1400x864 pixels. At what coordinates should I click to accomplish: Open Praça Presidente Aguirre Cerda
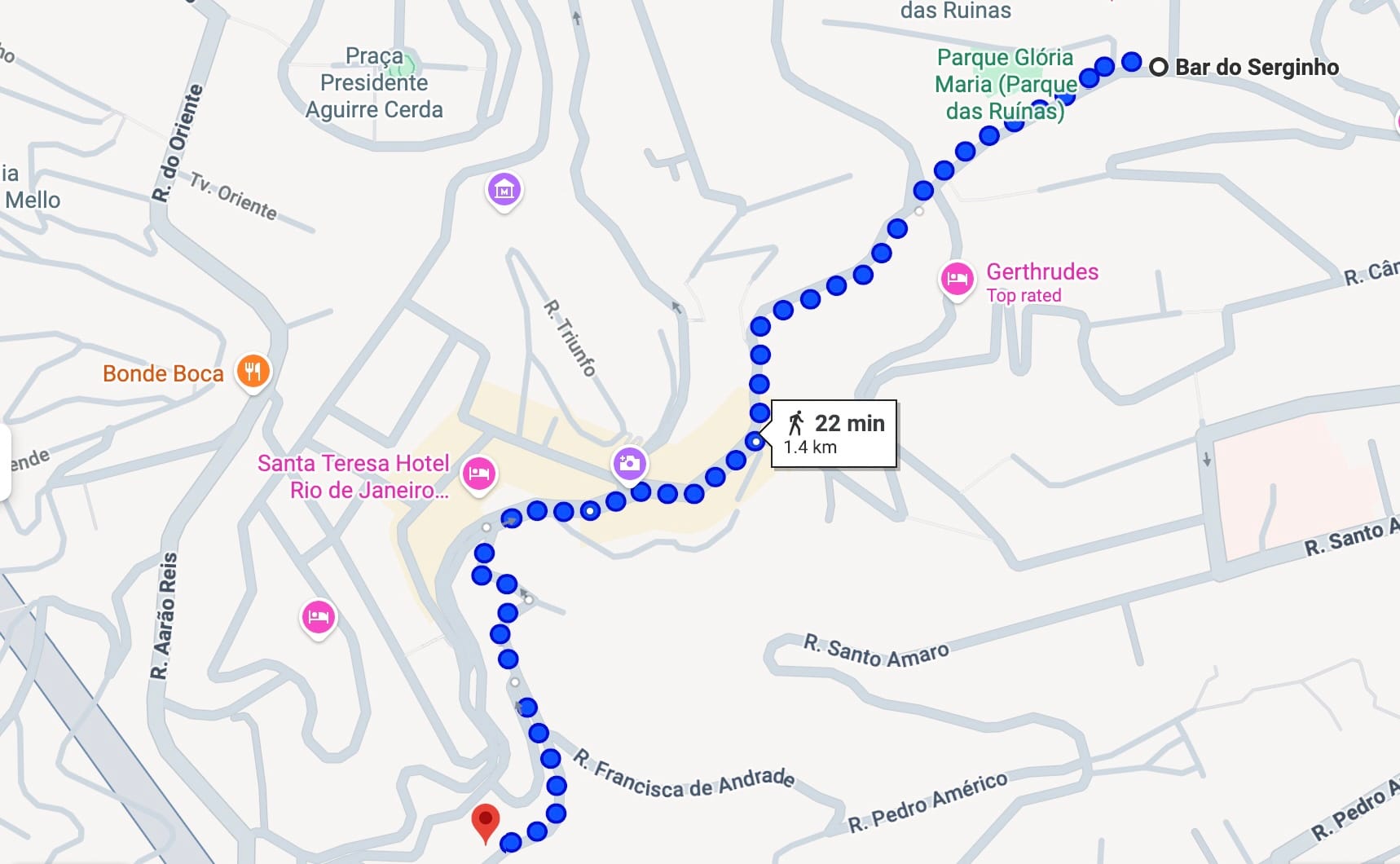374,83
